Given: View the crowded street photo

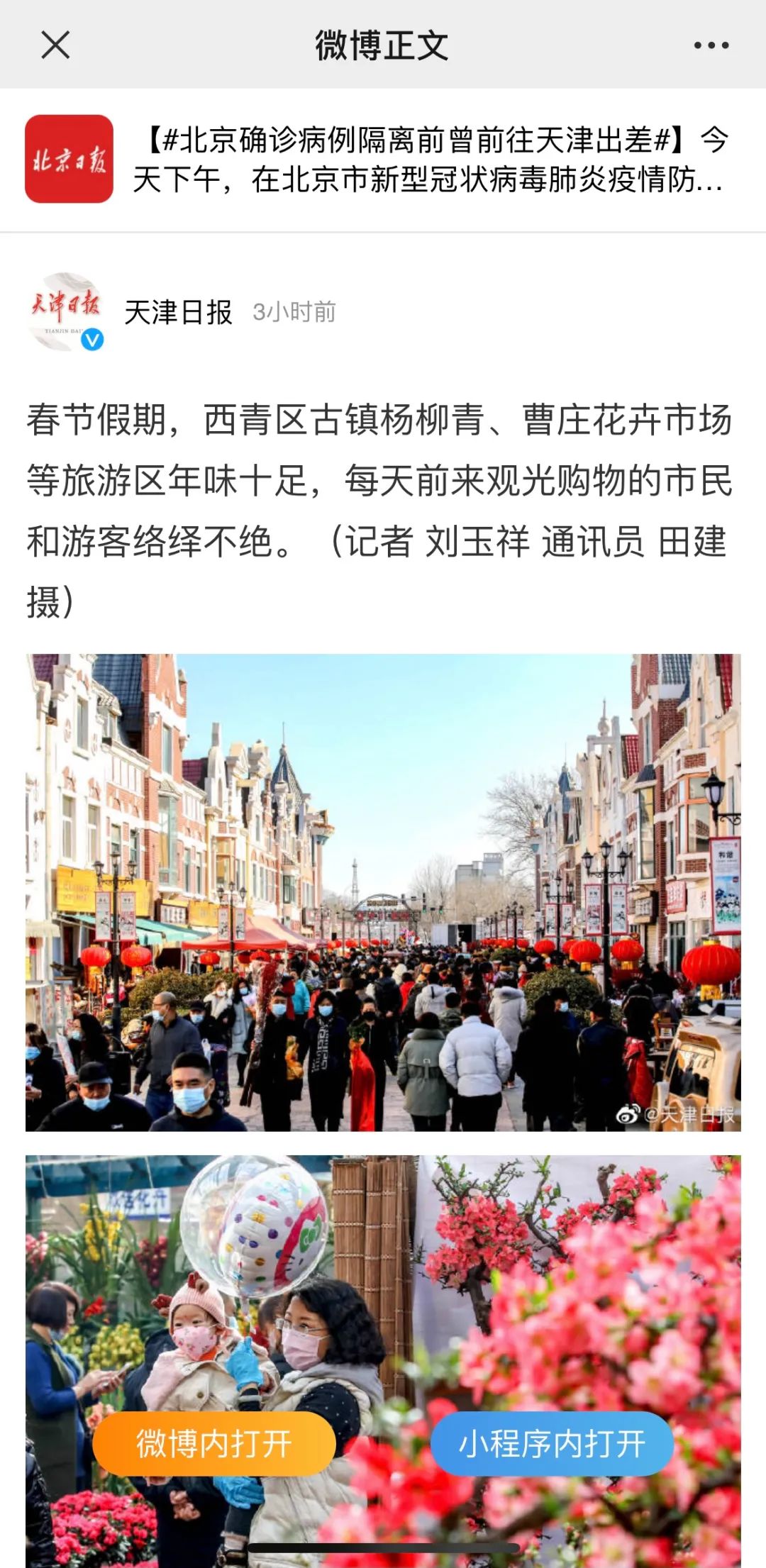Looking at the screenshot, I should point(383,892).
